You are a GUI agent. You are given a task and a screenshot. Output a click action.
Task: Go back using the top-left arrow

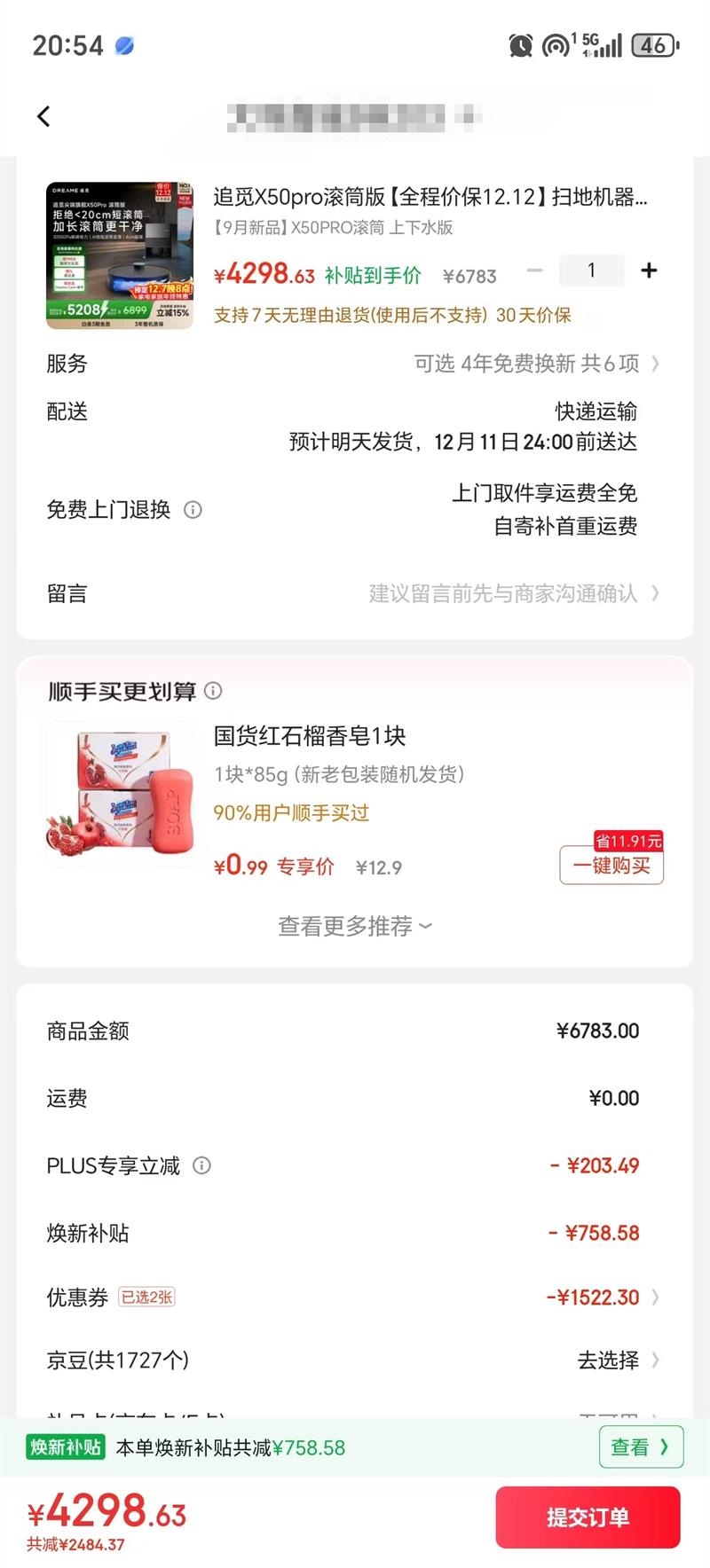(x=43, y=116)
